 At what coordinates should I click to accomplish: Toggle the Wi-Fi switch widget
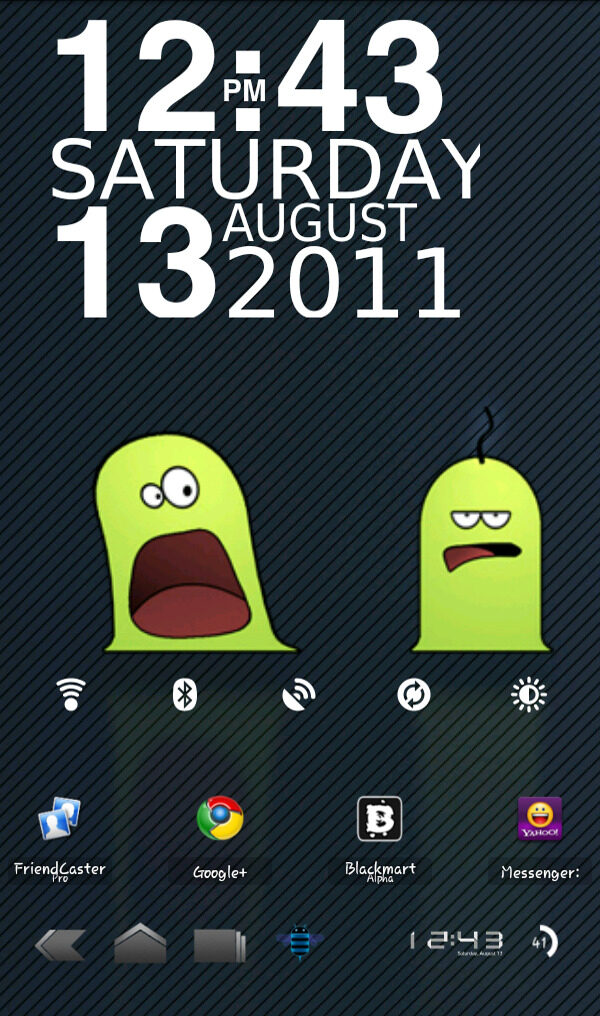pyautogui.click(x=71, y=693)
